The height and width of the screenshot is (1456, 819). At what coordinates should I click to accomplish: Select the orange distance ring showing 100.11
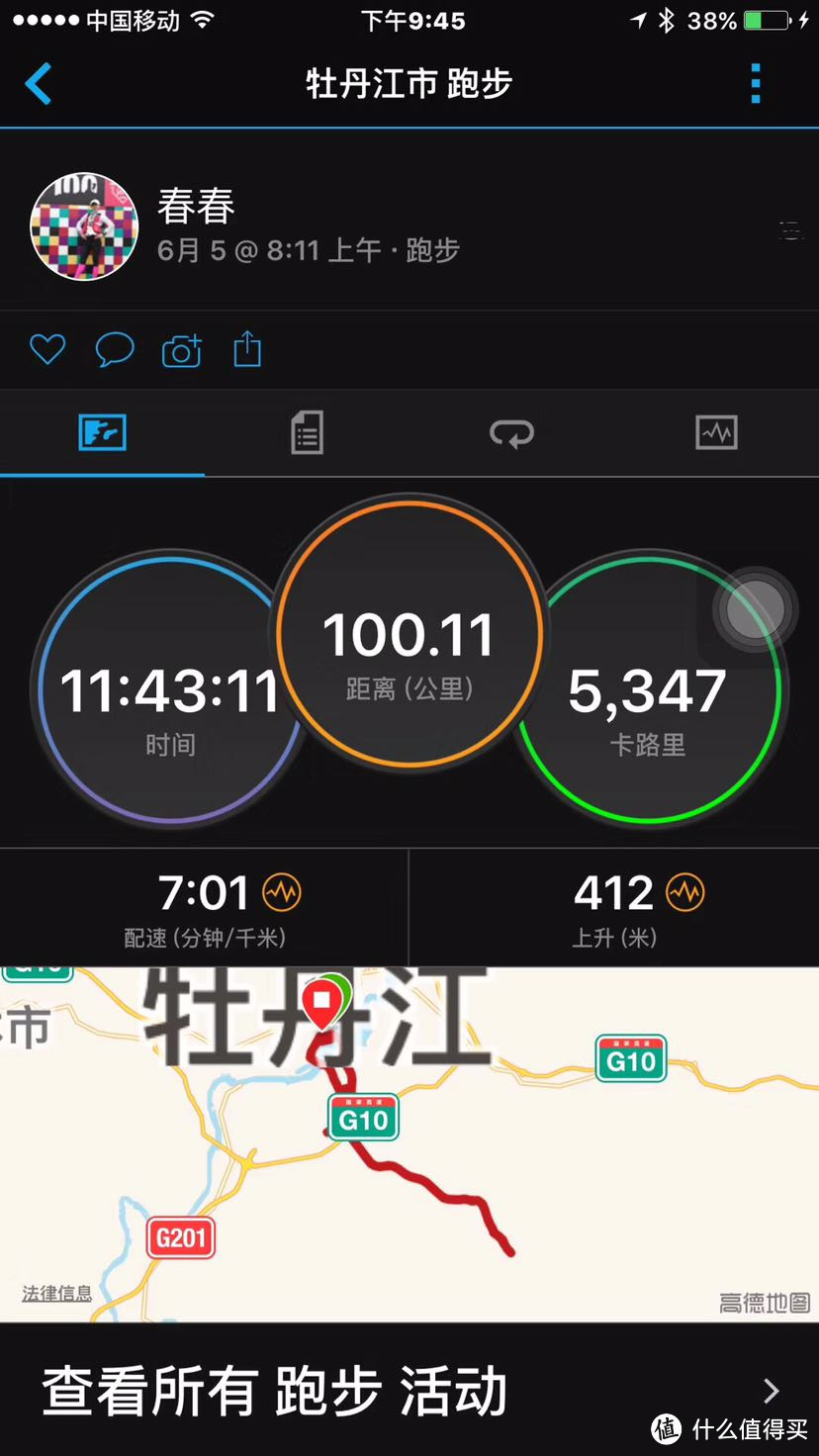tap(409, 633)
